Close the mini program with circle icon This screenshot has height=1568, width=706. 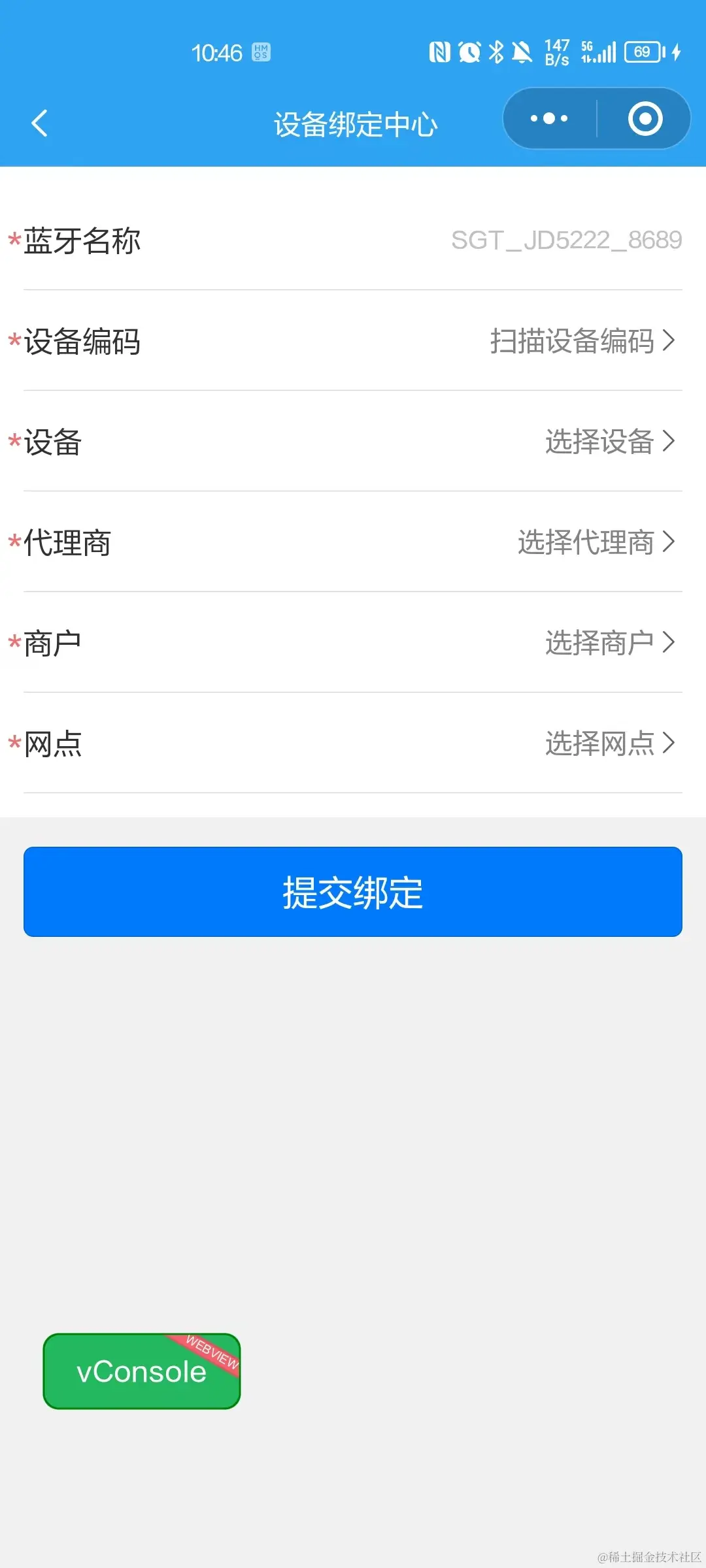click(645, 119)
